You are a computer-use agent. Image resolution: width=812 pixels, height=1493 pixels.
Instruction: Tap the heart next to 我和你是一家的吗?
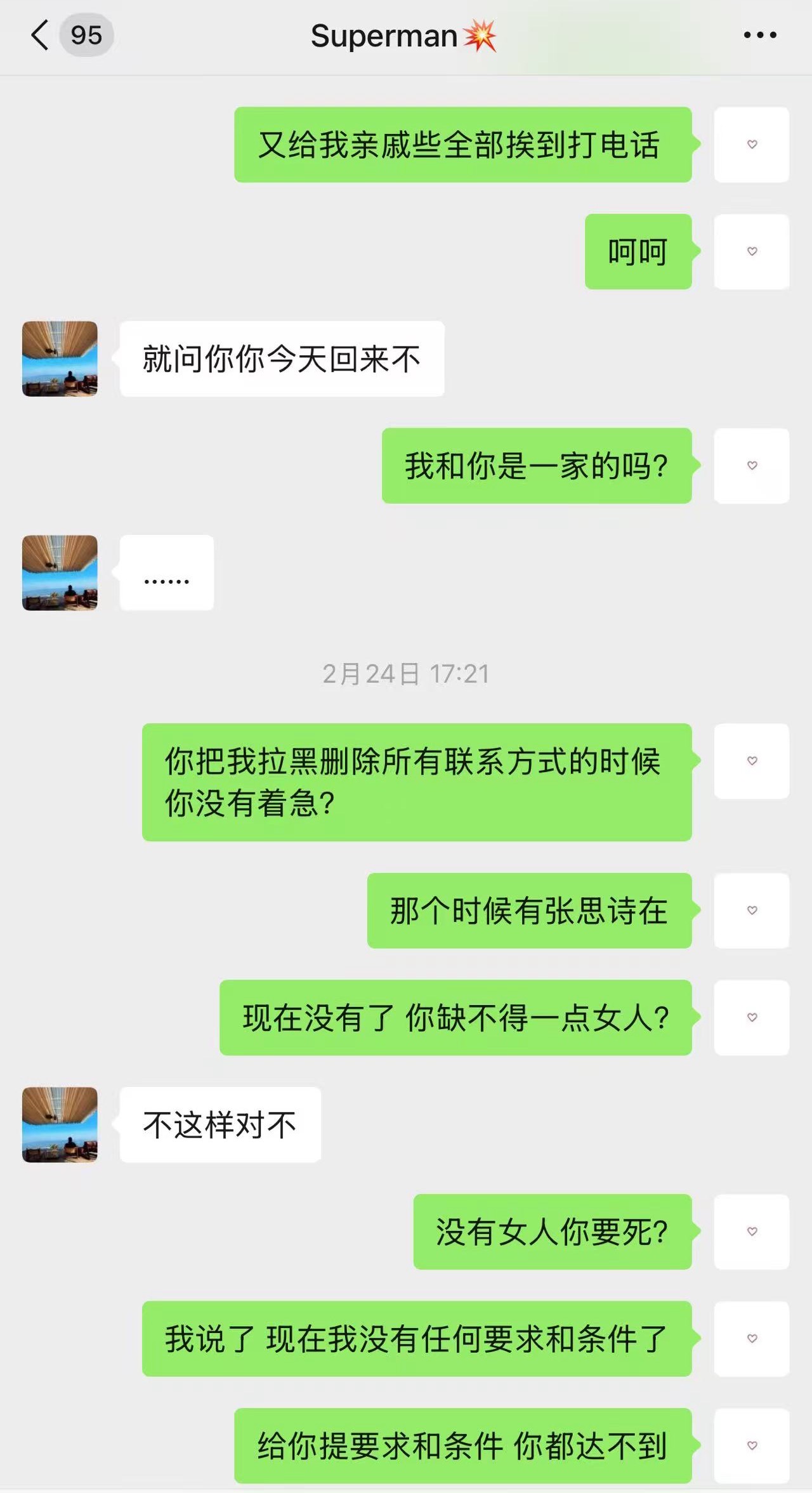pos(752,465)
